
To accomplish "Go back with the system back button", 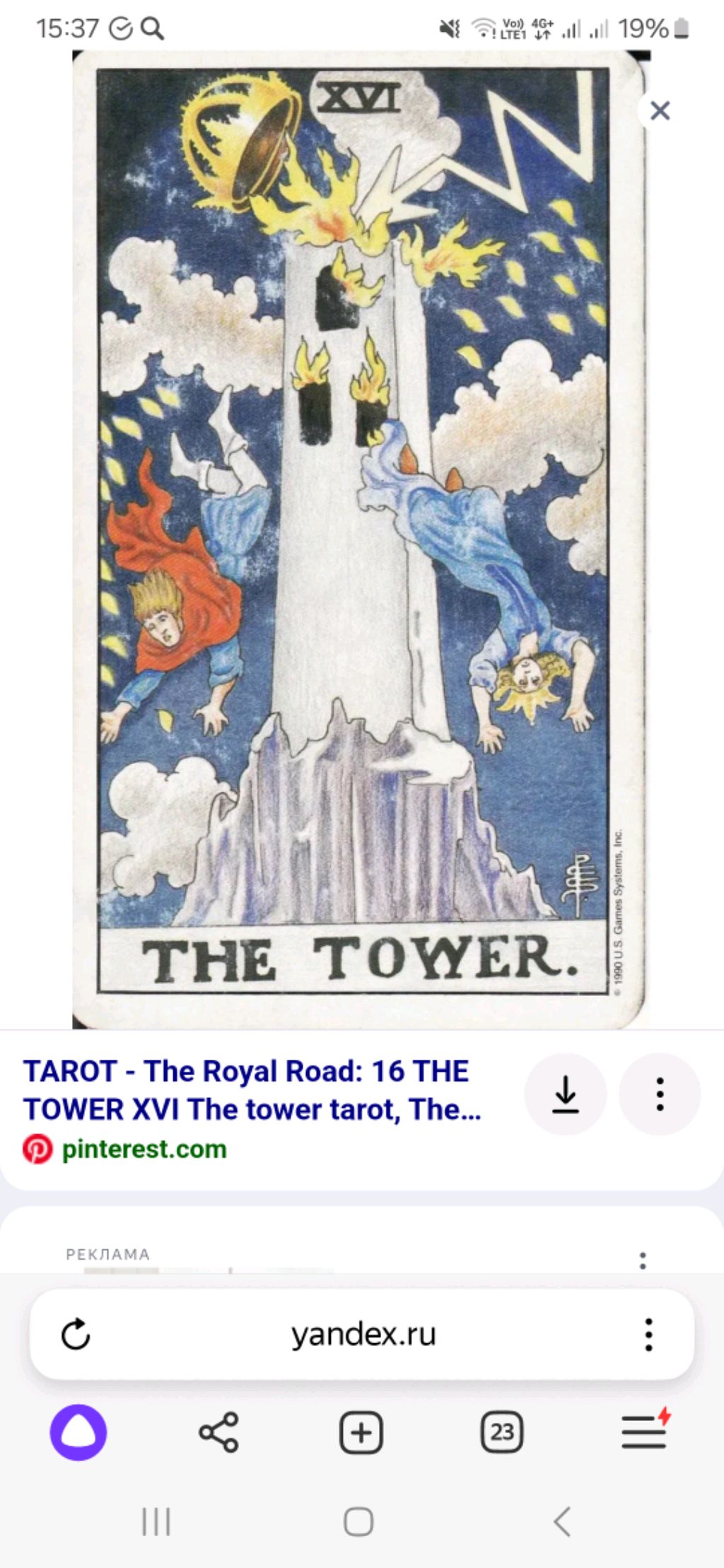I will click(x=562, y=1521).
